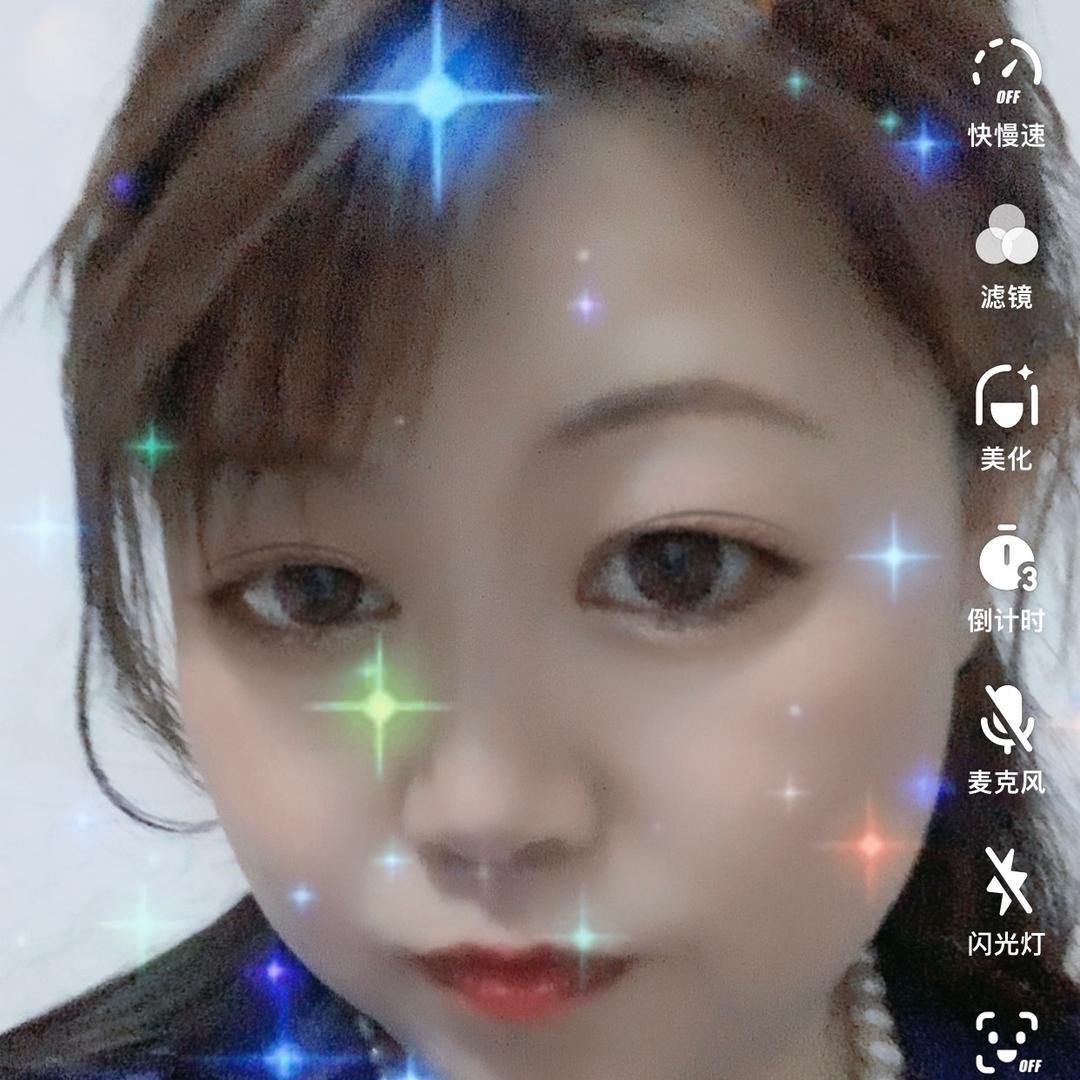The height and width of the screenshot is (1080, 1080).
Task: Toggle the 麦克风 microphone
Action: point(1007,720)
